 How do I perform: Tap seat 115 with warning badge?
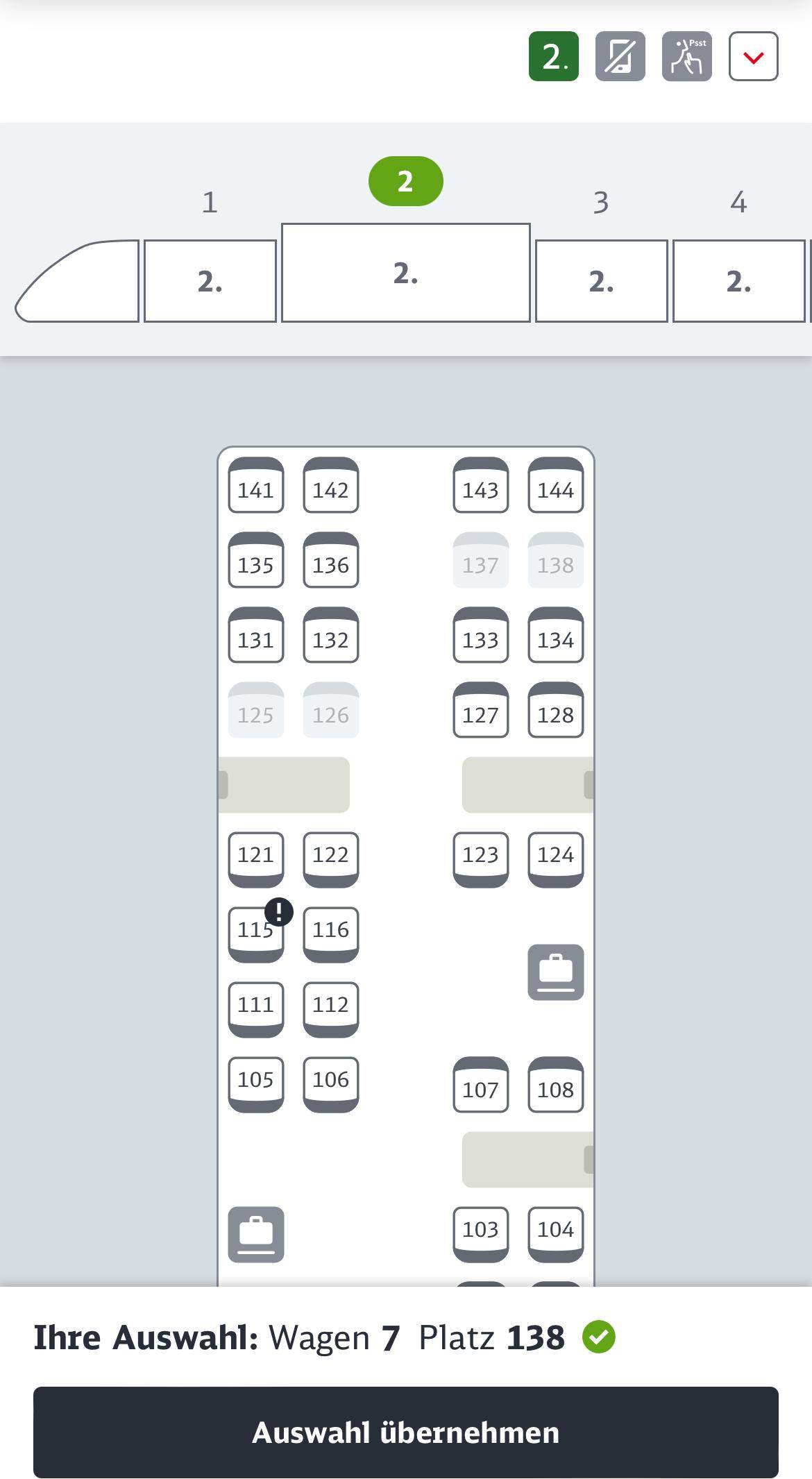256,934
